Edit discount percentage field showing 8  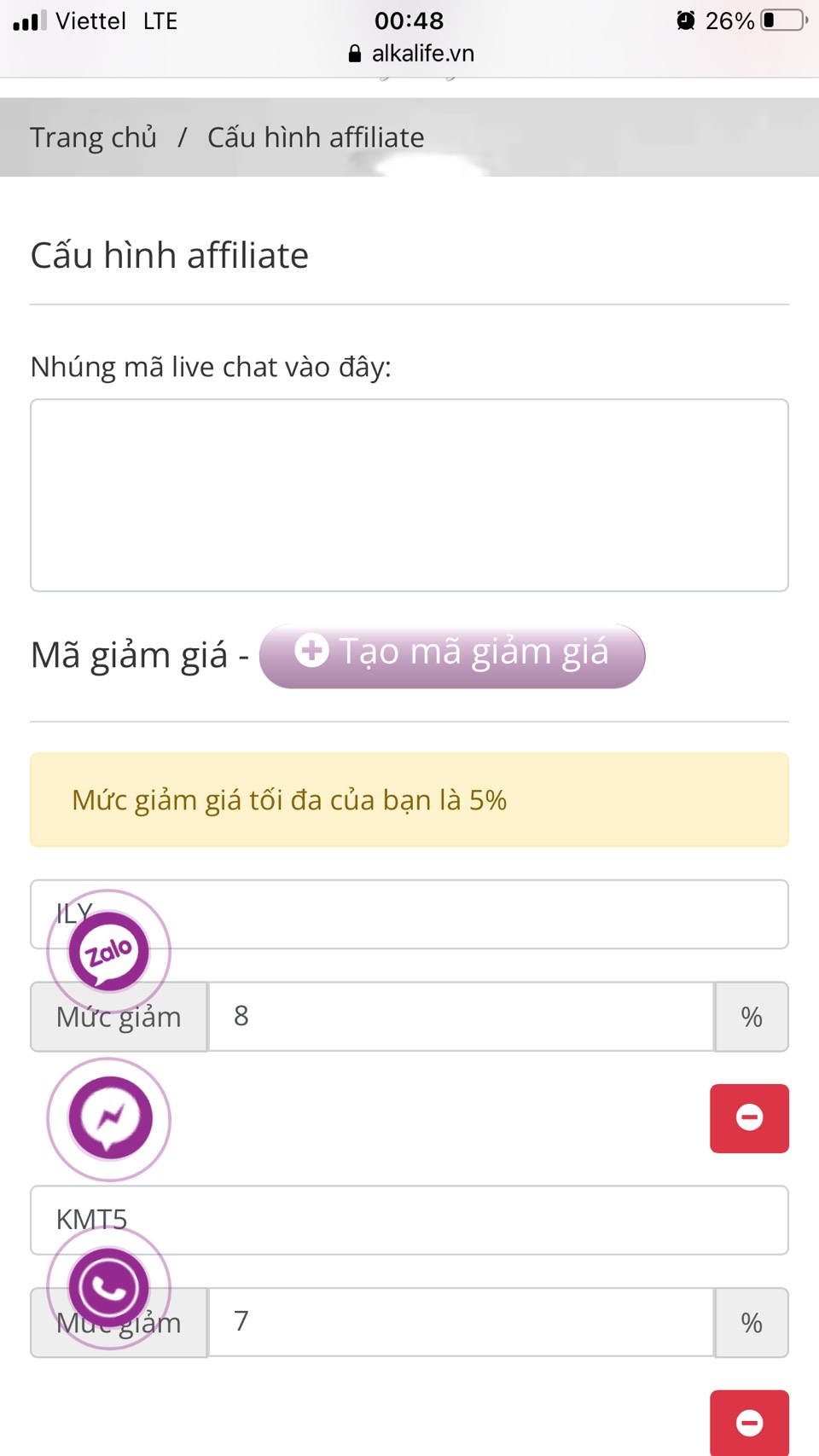point(461,1016)
